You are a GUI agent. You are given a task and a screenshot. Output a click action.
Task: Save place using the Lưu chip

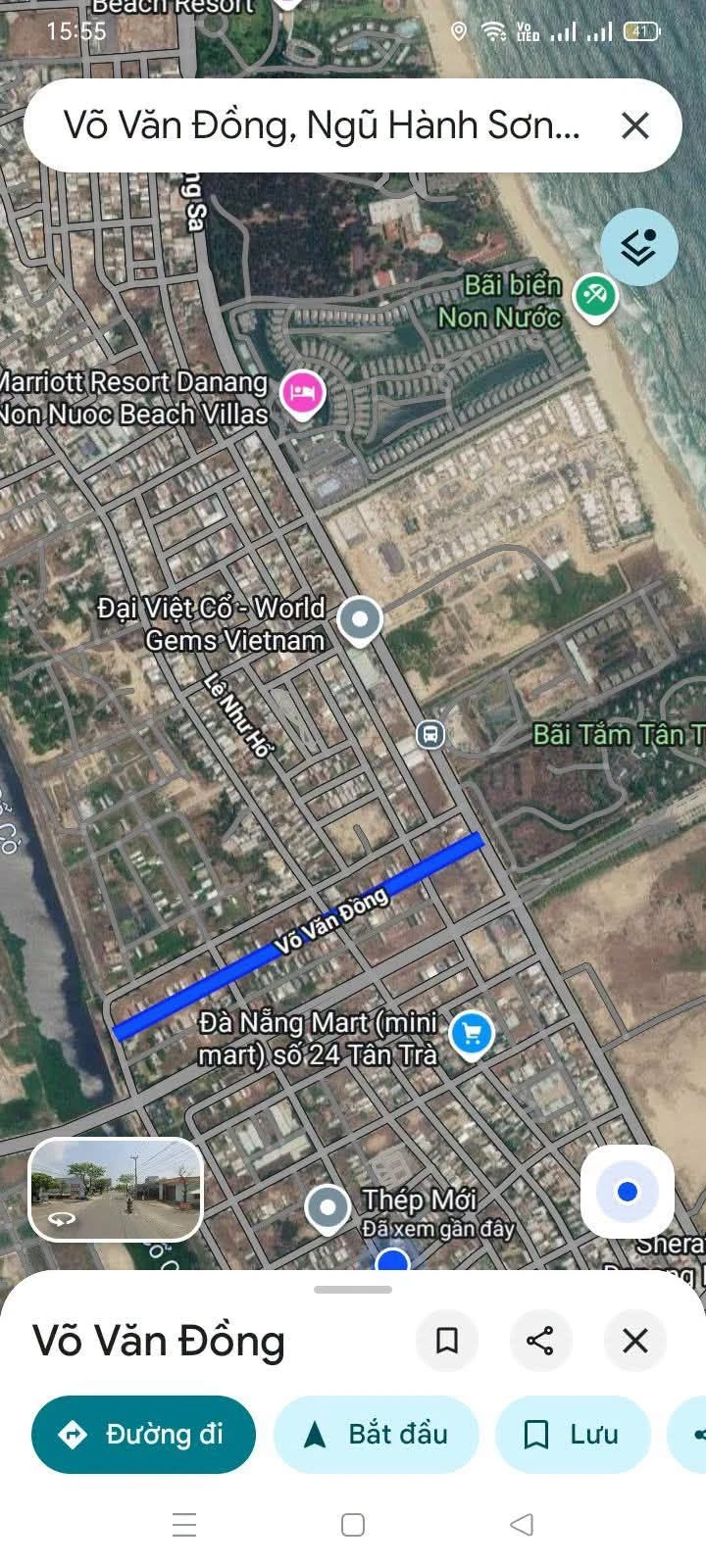coord(573,1435)
